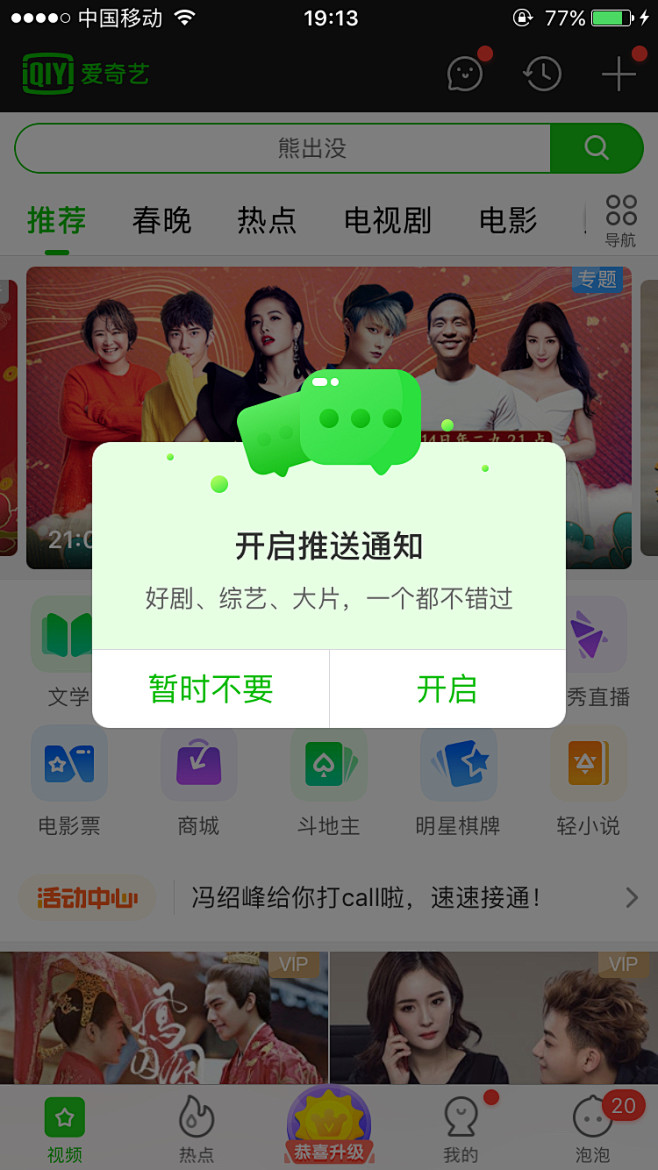The image size is (658, 1170).
Task: Open 冯绍峰 activity center announcement
Action: coord(366,898)
